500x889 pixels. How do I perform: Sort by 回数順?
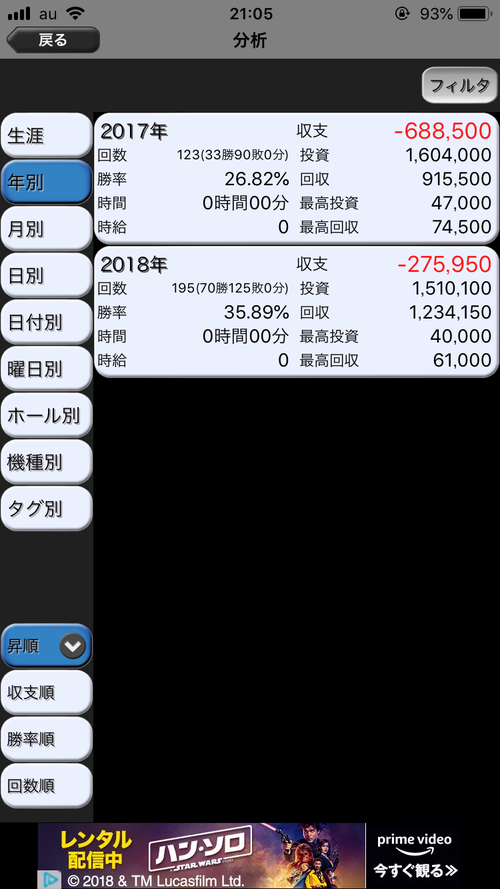coord(46,786)
